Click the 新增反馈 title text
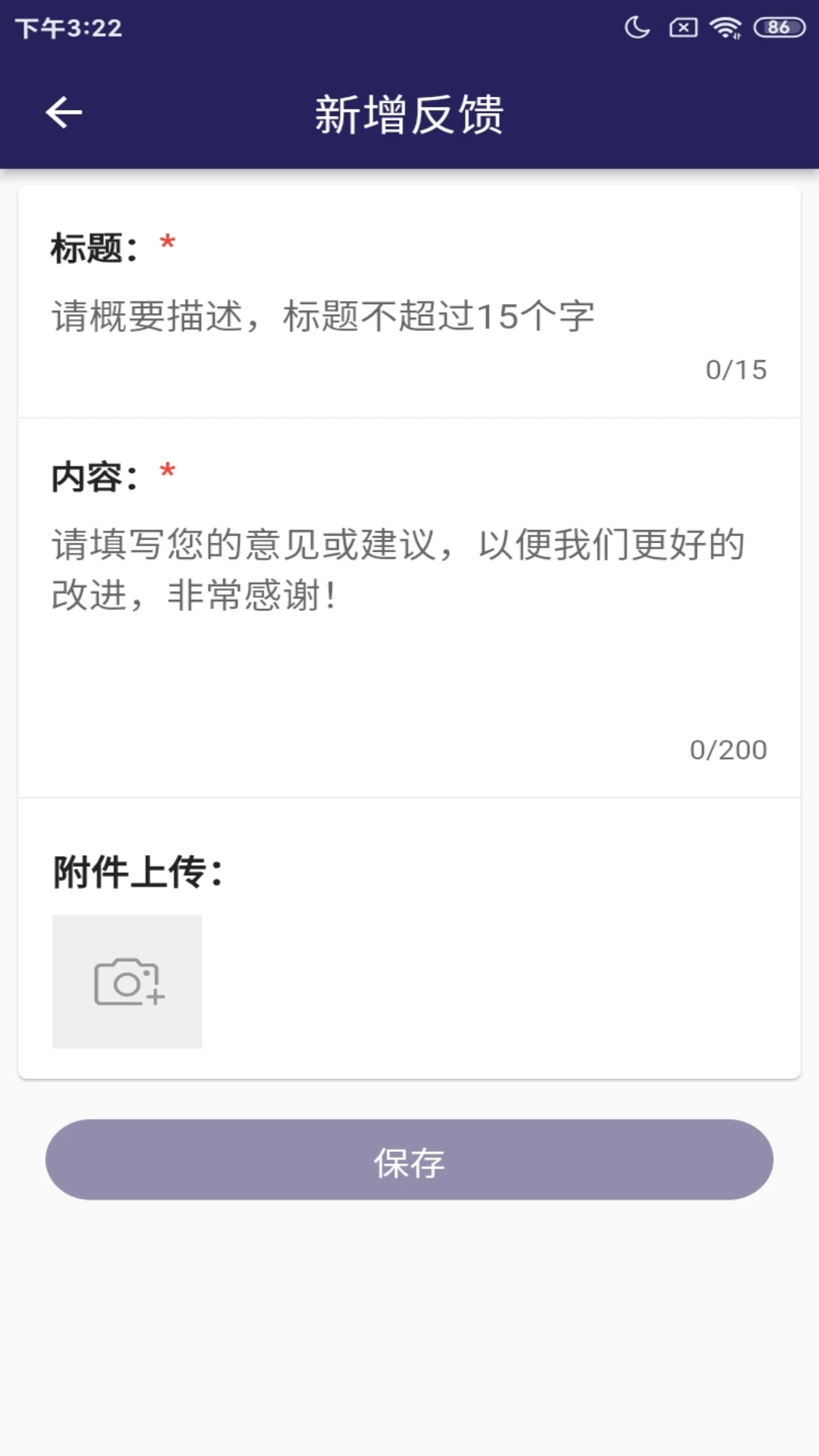The height and width of the screenshot is (1456, 819). tap(409, 114)
